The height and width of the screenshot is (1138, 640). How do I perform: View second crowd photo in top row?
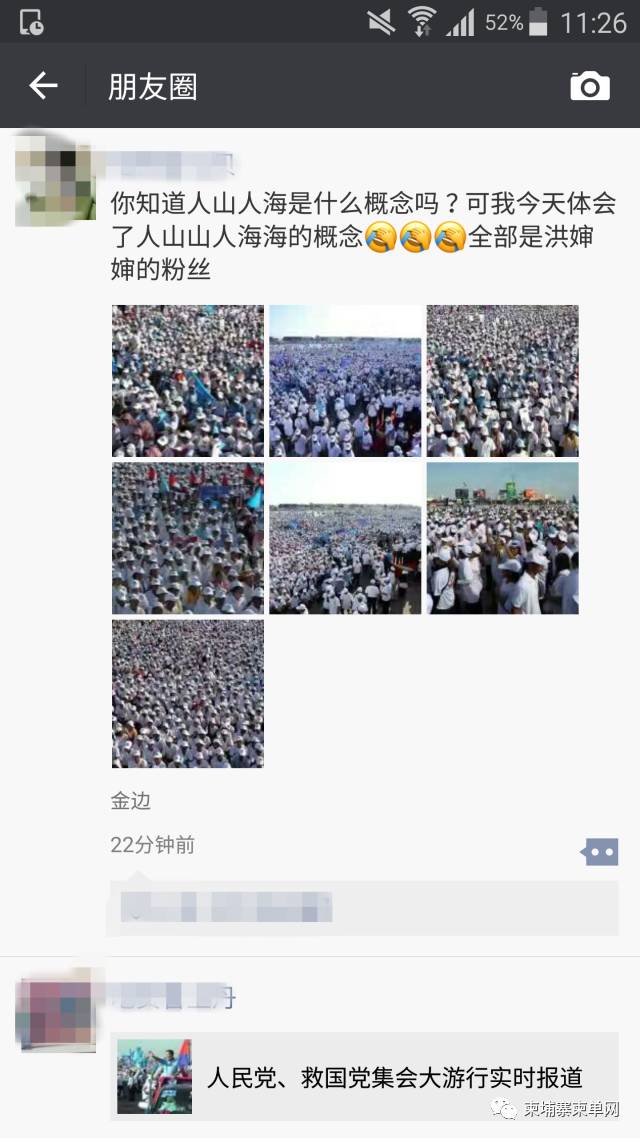[345, 381]
